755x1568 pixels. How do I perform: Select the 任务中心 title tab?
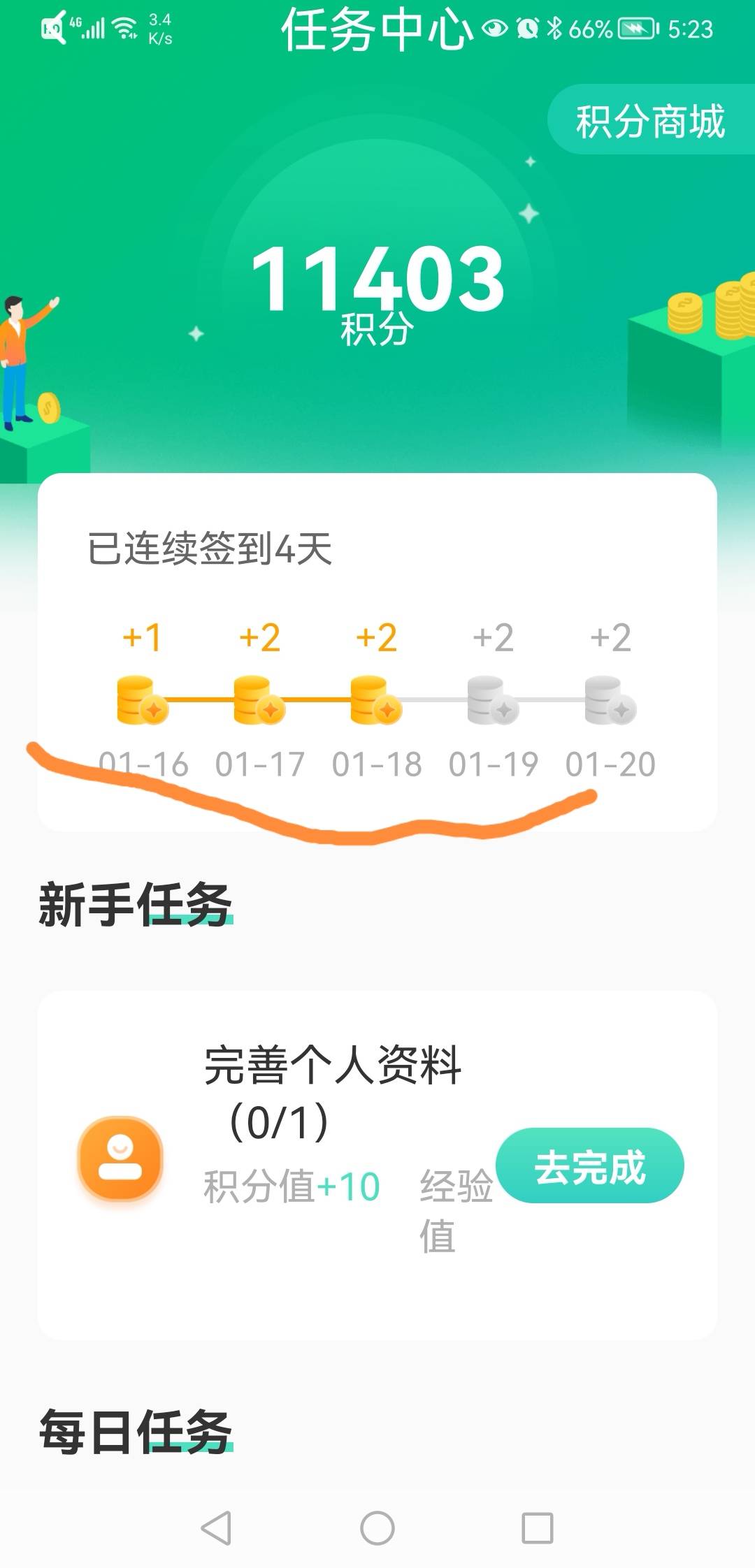click(375, 28)
